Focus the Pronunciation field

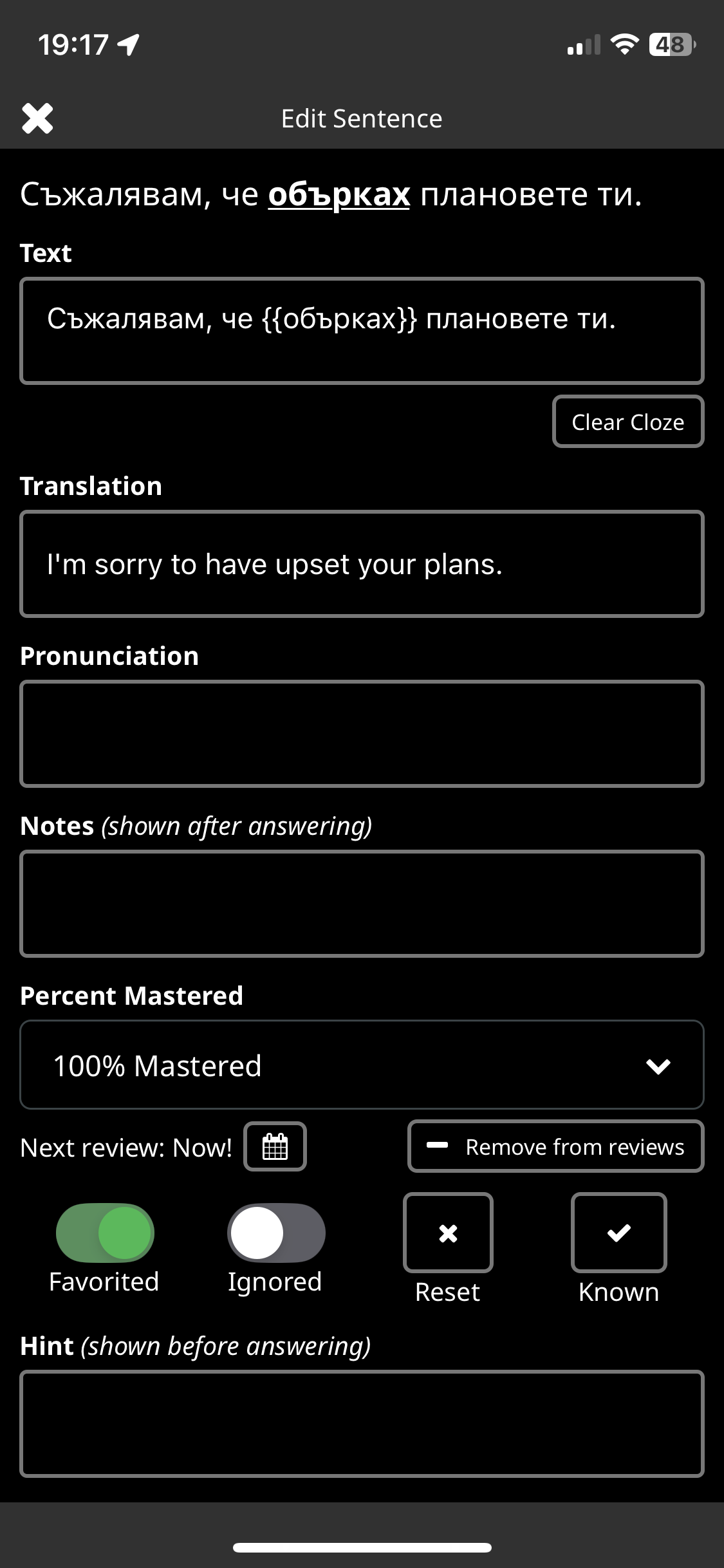pos(362,734)
